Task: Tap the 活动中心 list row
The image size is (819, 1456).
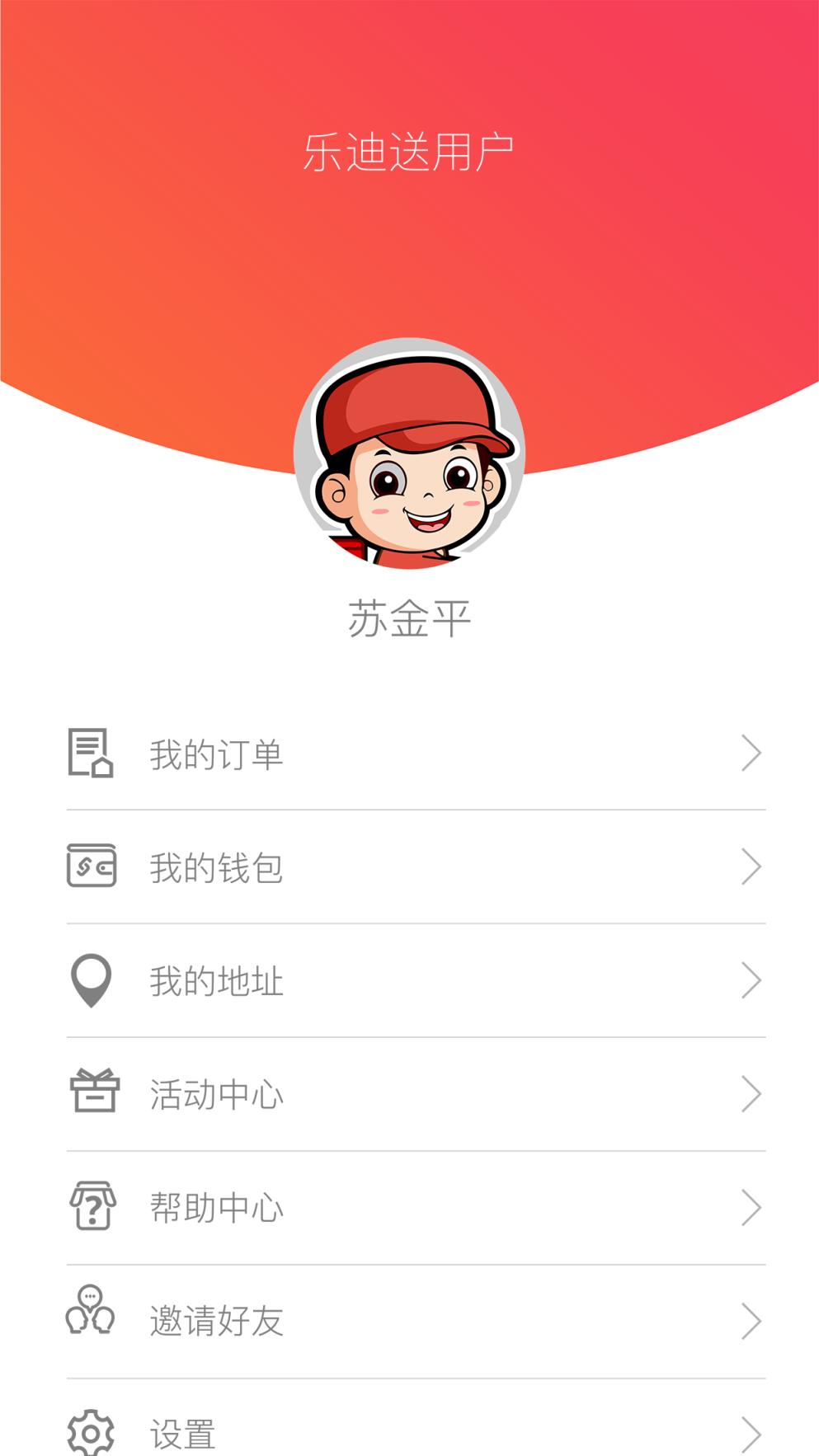Action: pyautogui.click(x=409, y=1094)
